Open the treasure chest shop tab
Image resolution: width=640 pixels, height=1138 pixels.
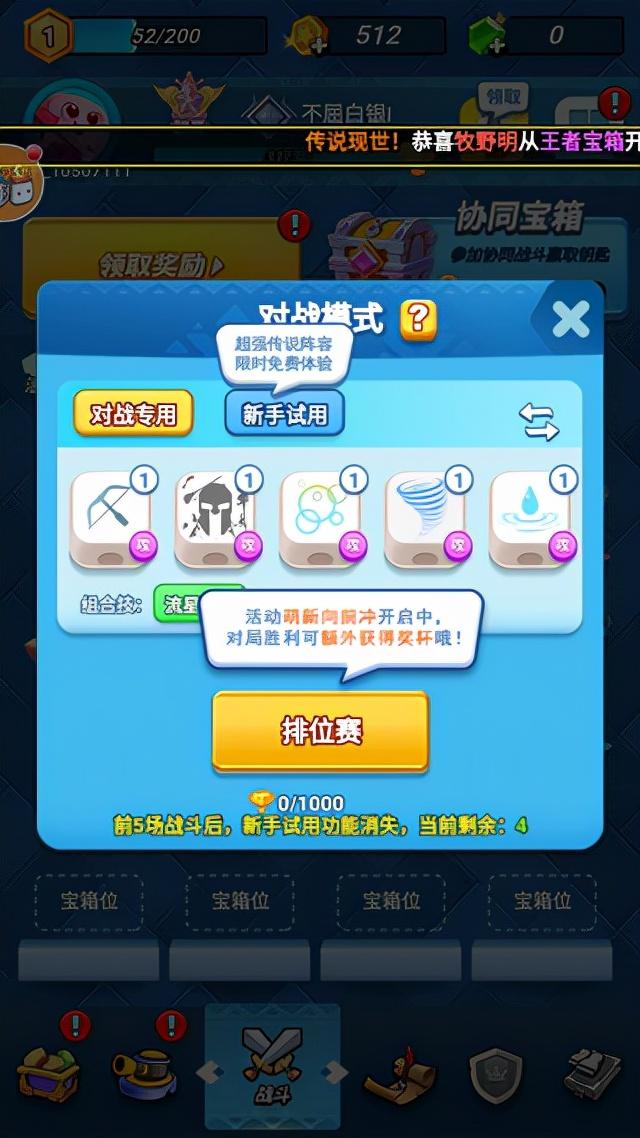48,1070
